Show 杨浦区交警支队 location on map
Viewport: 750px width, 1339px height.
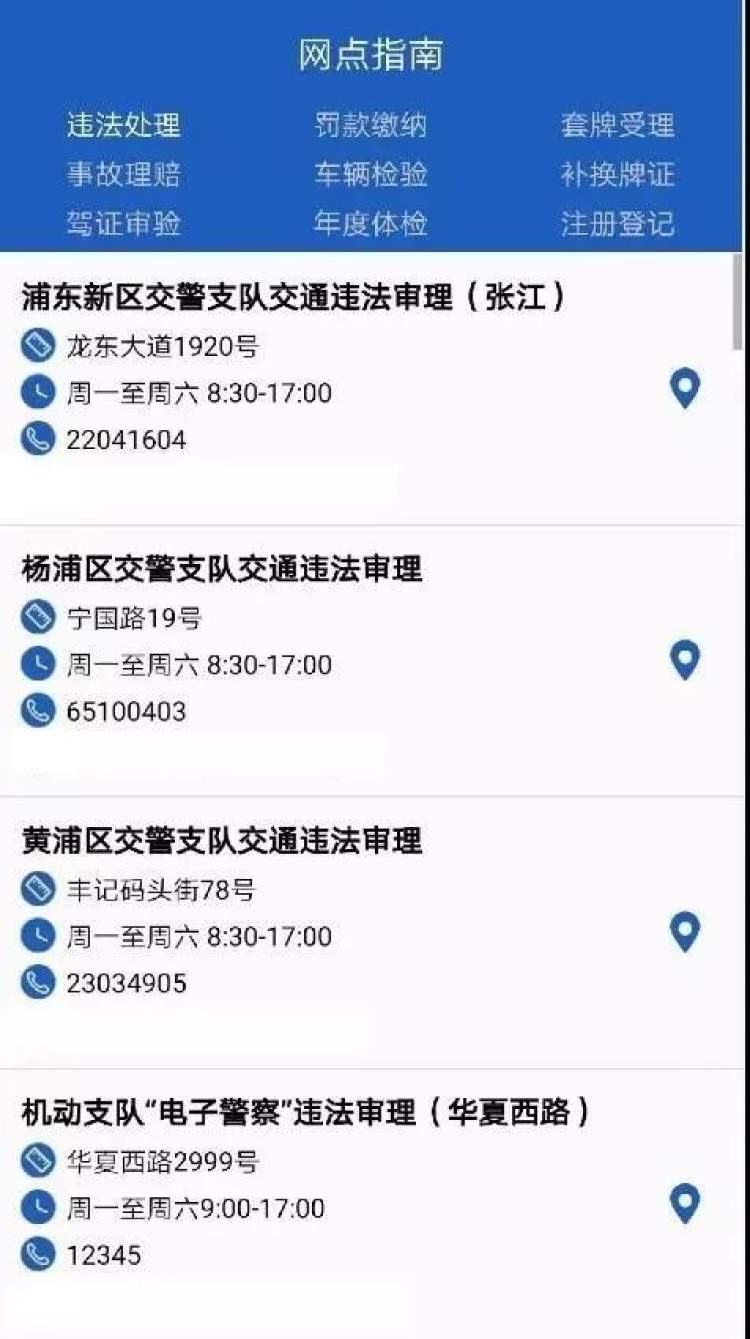click(x=685, y=661)
